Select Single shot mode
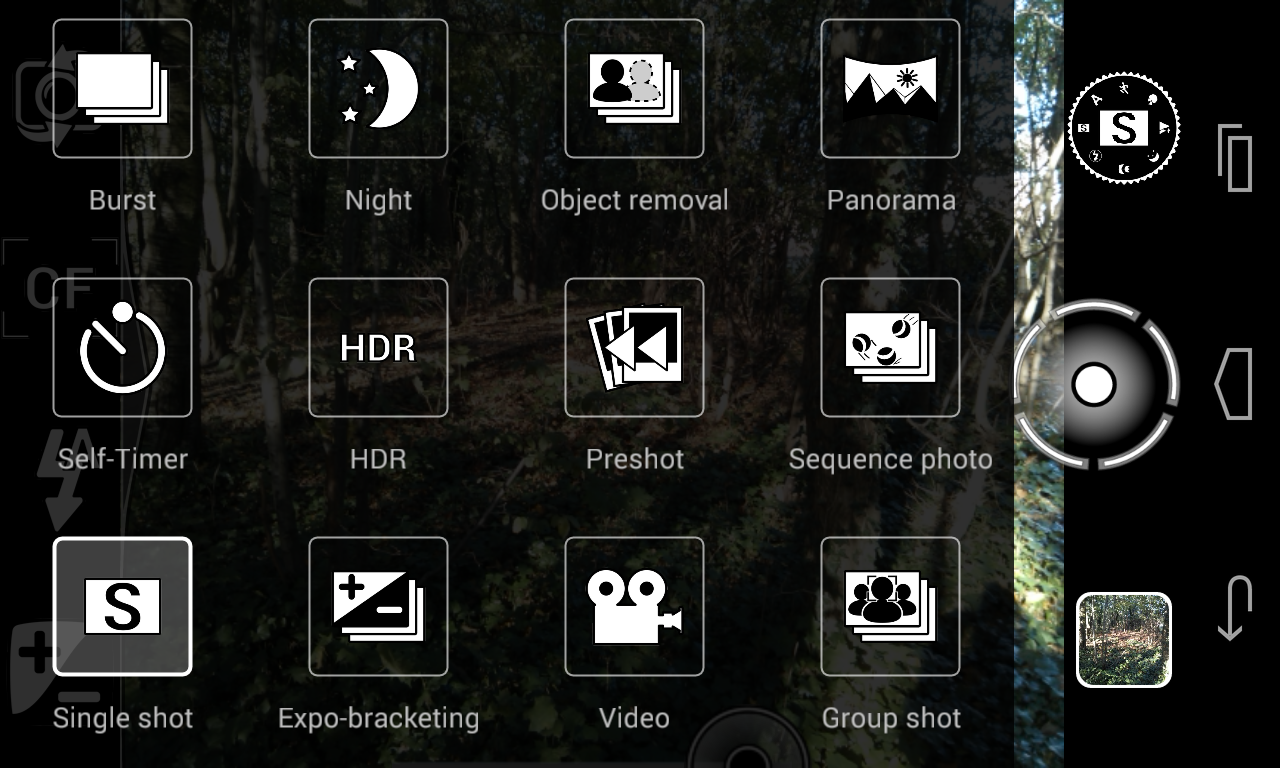This screenshot has height=768, width=1280. pos(122,607)
